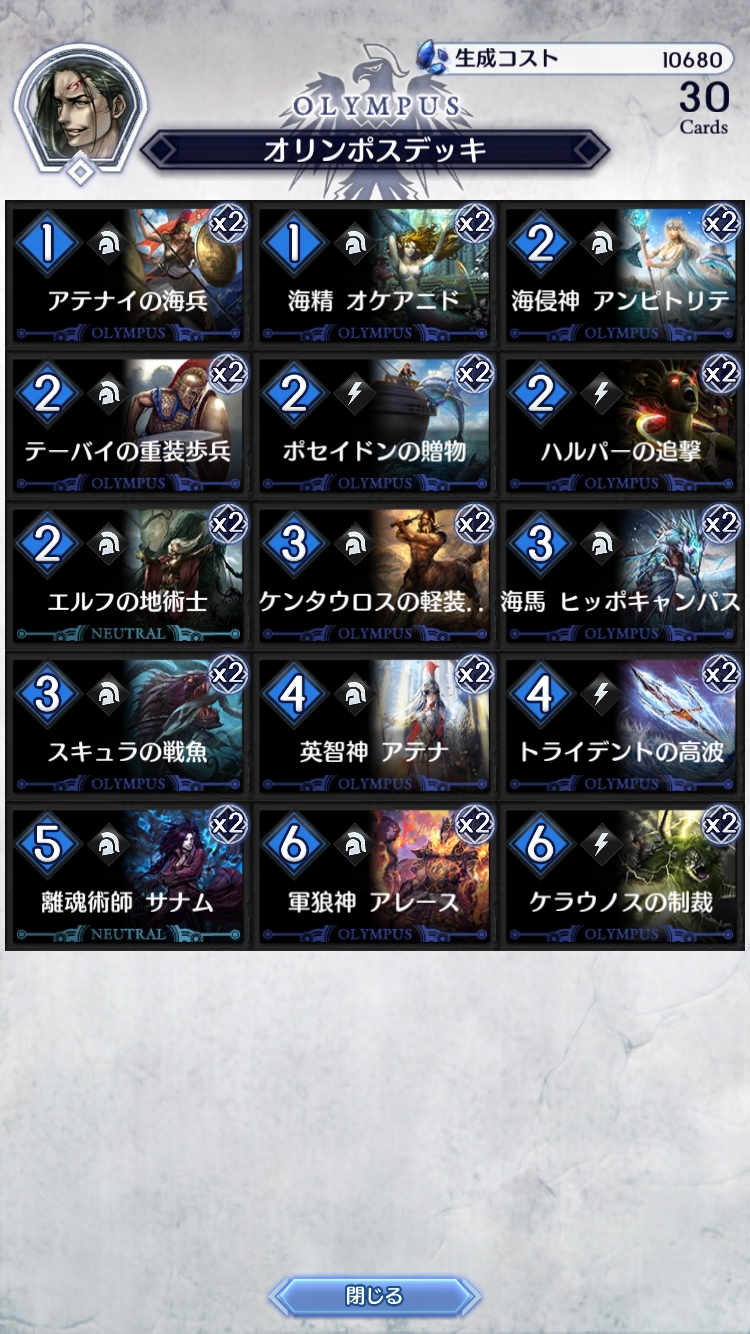Image resolution: width=750 pixels, height=1334 pixels.
Task: Open the テーバイの重装歩兵 card
Action: (127, 425)
